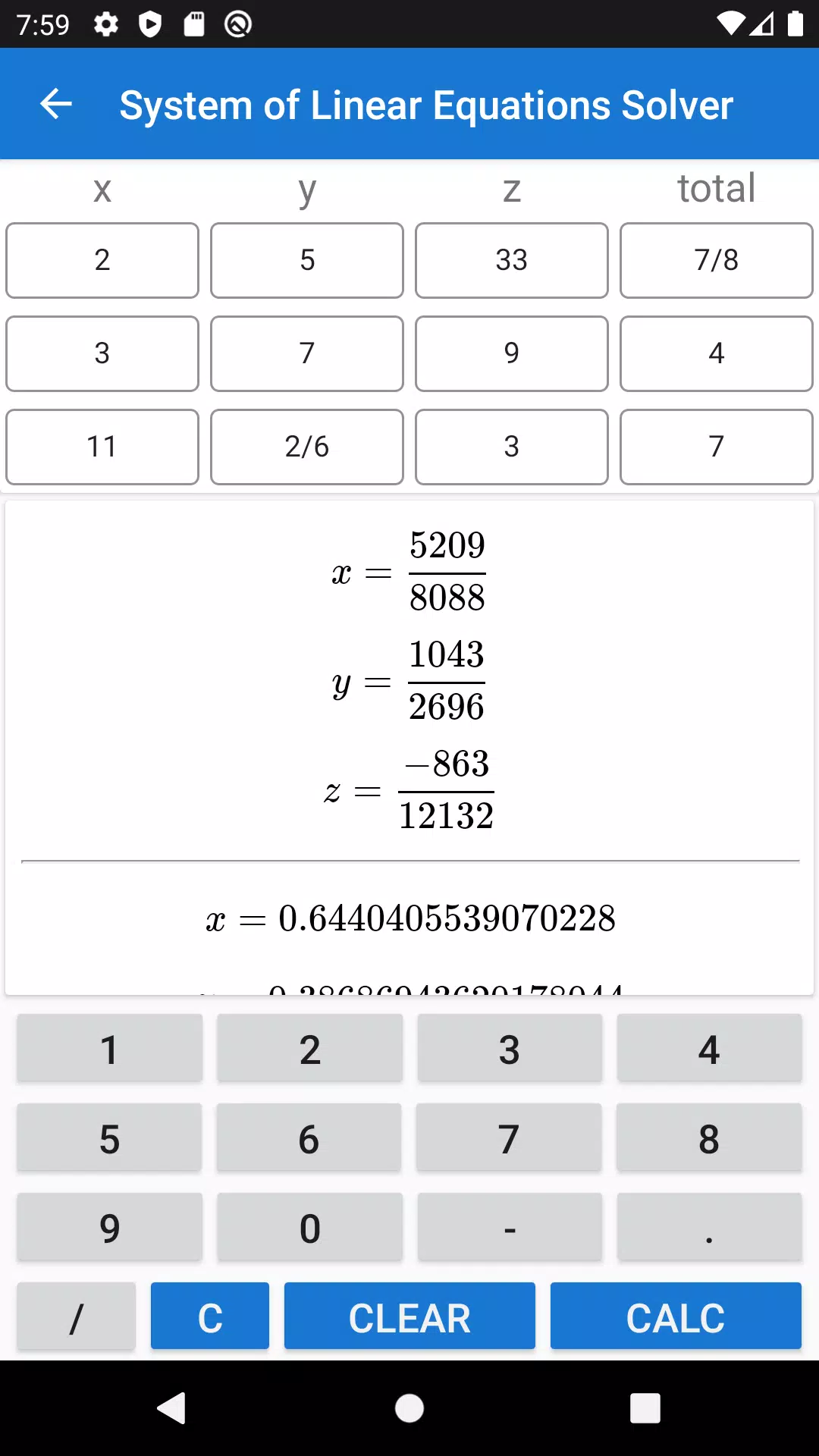The height and width of the screenshot is (1456, 819).
Task: Edit the z field showing 33
Action: click(x=512, y=260)
